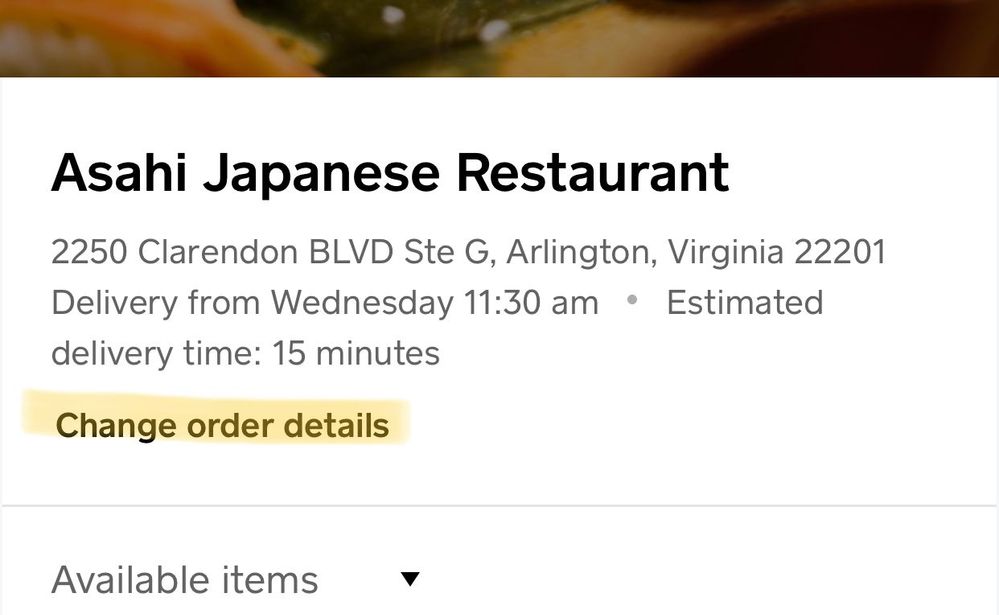The height and width of the screenshot is (615, 999).
Task: Expand the Available items dropdown
Action: tap(409, 579)
